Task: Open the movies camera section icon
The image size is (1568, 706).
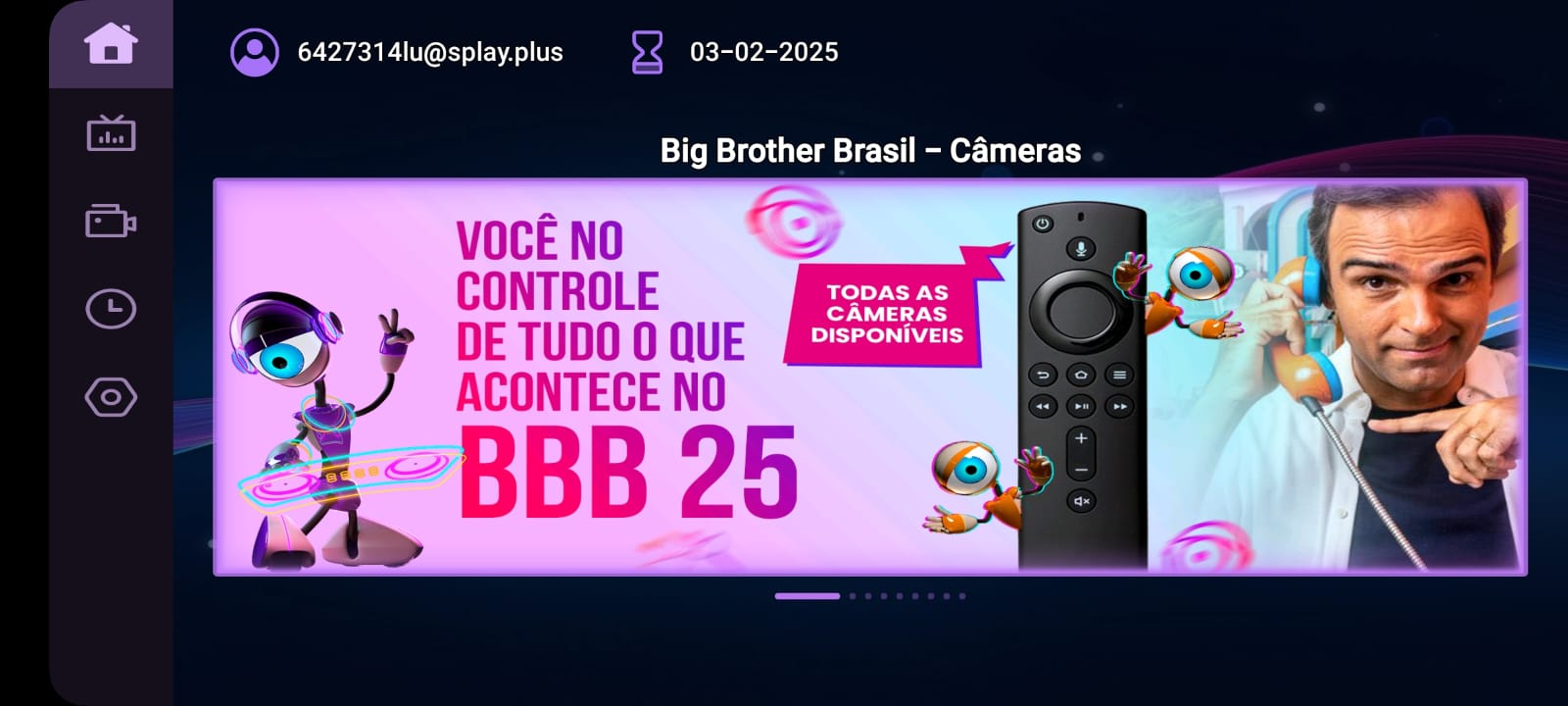Action: [x=111, y=222]
